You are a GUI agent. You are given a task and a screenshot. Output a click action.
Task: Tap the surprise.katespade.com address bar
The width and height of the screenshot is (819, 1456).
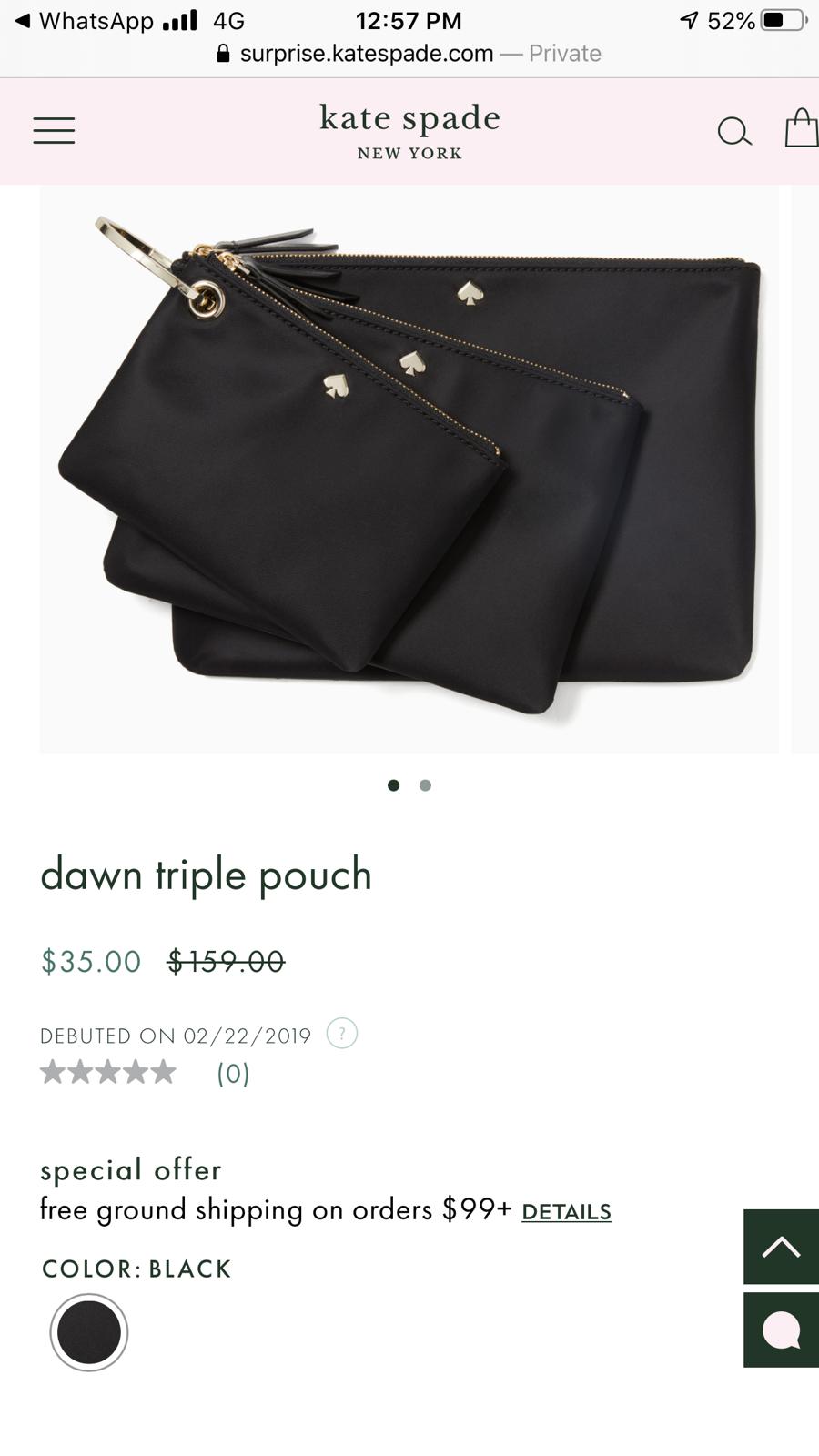click(x=409, y=54)
